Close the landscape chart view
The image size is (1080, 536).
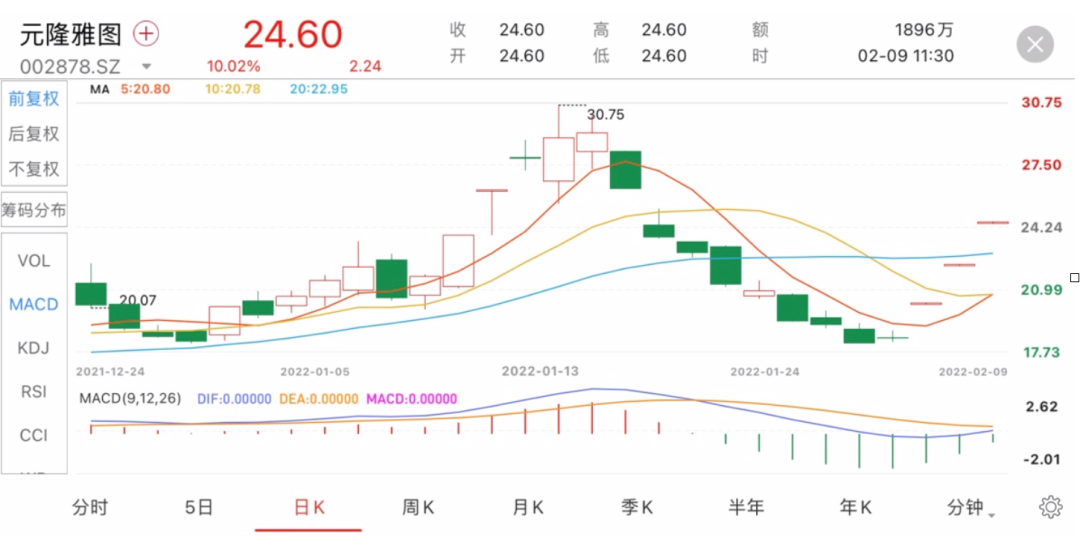[1035, 44]
